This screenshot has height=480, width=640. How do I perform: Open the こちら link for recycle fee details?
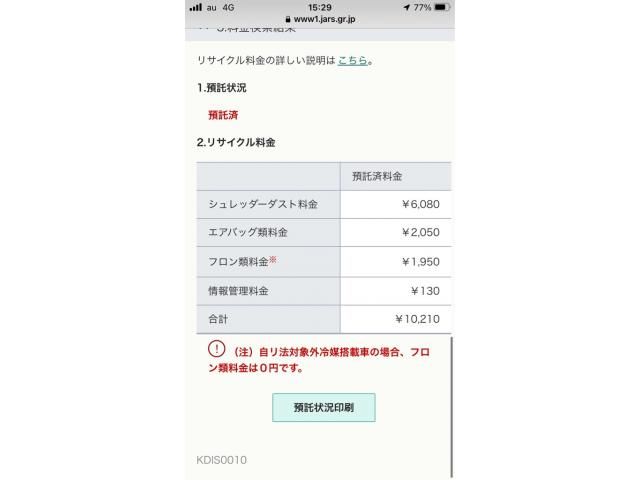tap(352, 61)
